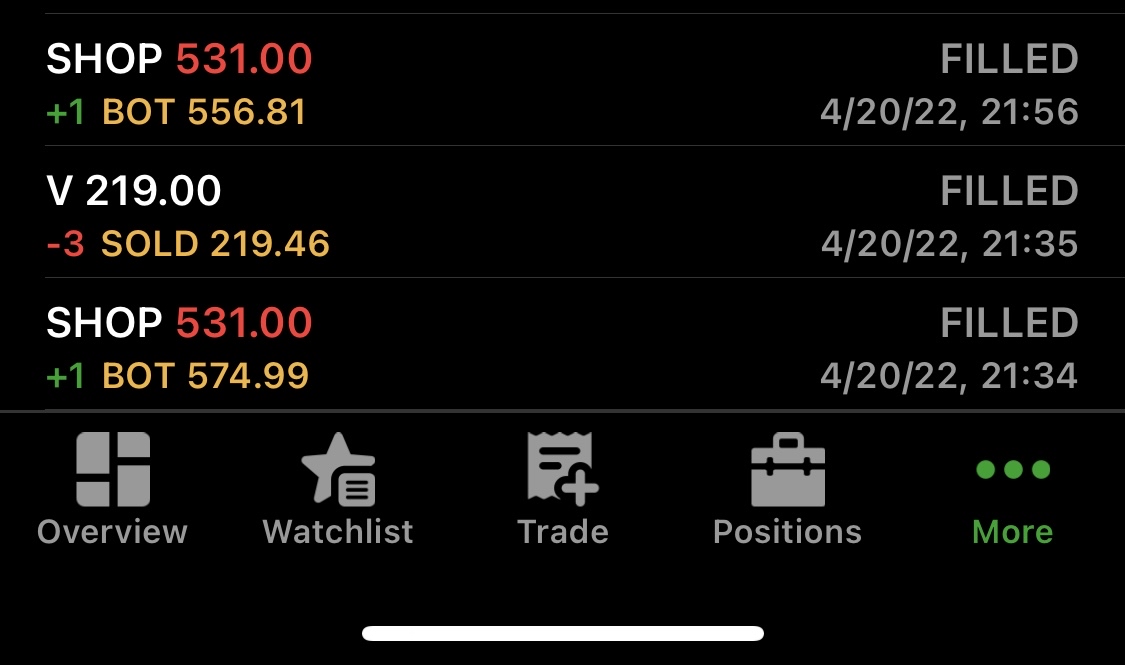Switch to the Overview tab
This screenshot has height=665, width=1125.
(x=112, y=490)
